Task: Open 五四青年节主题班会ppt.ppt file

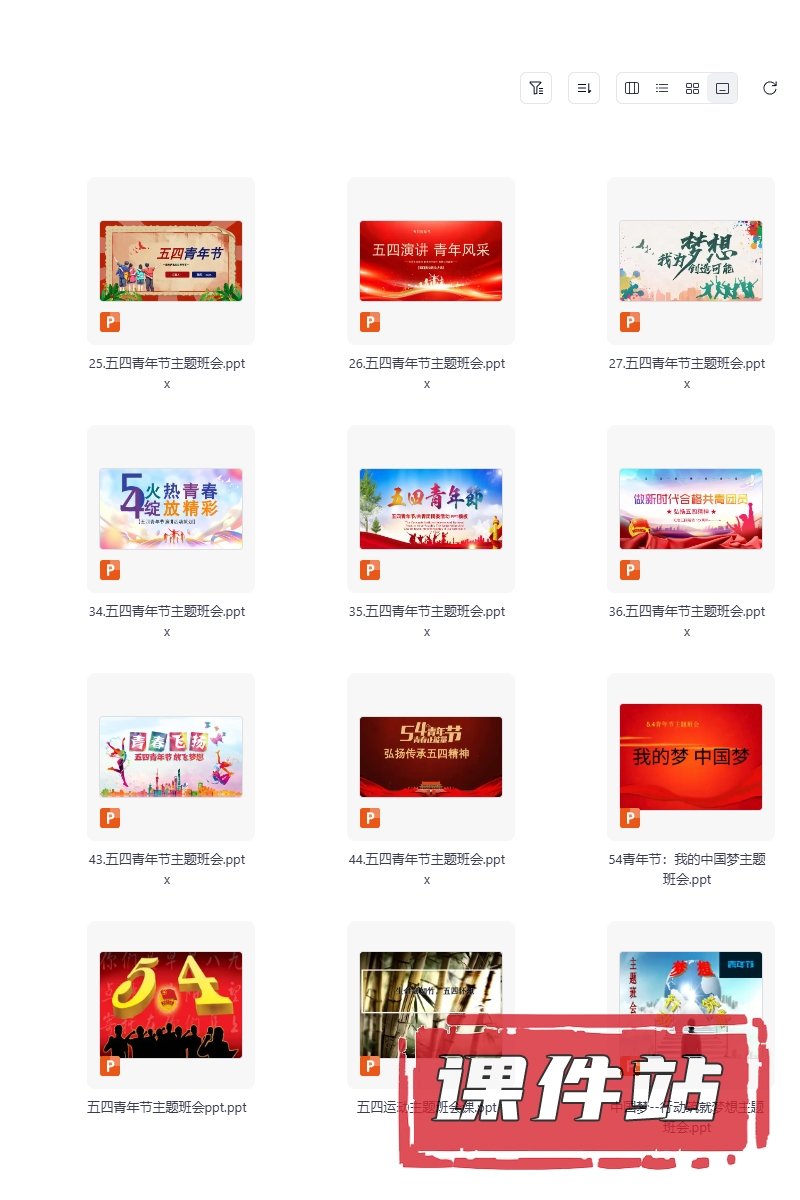Action: [171, 1005]
